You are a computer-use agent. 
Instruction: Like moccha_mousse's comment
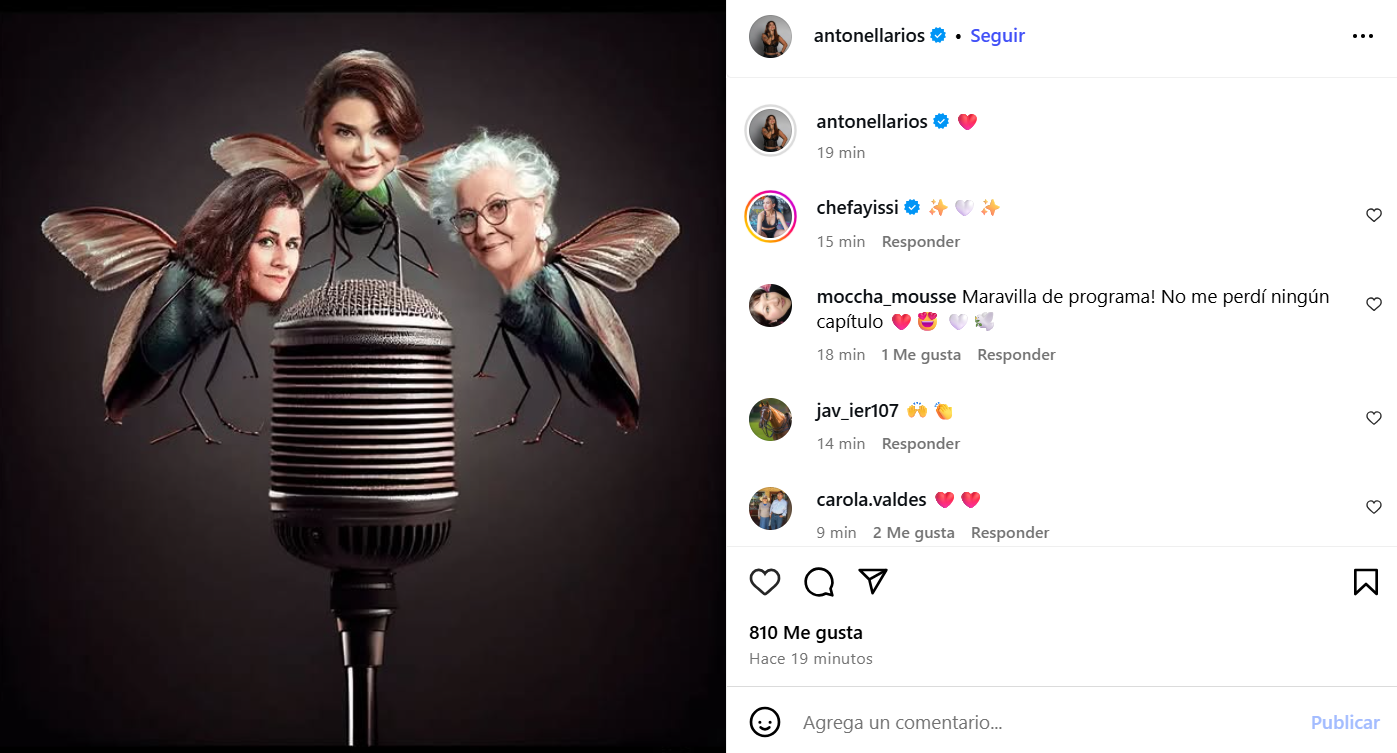tap(1374, 304)
